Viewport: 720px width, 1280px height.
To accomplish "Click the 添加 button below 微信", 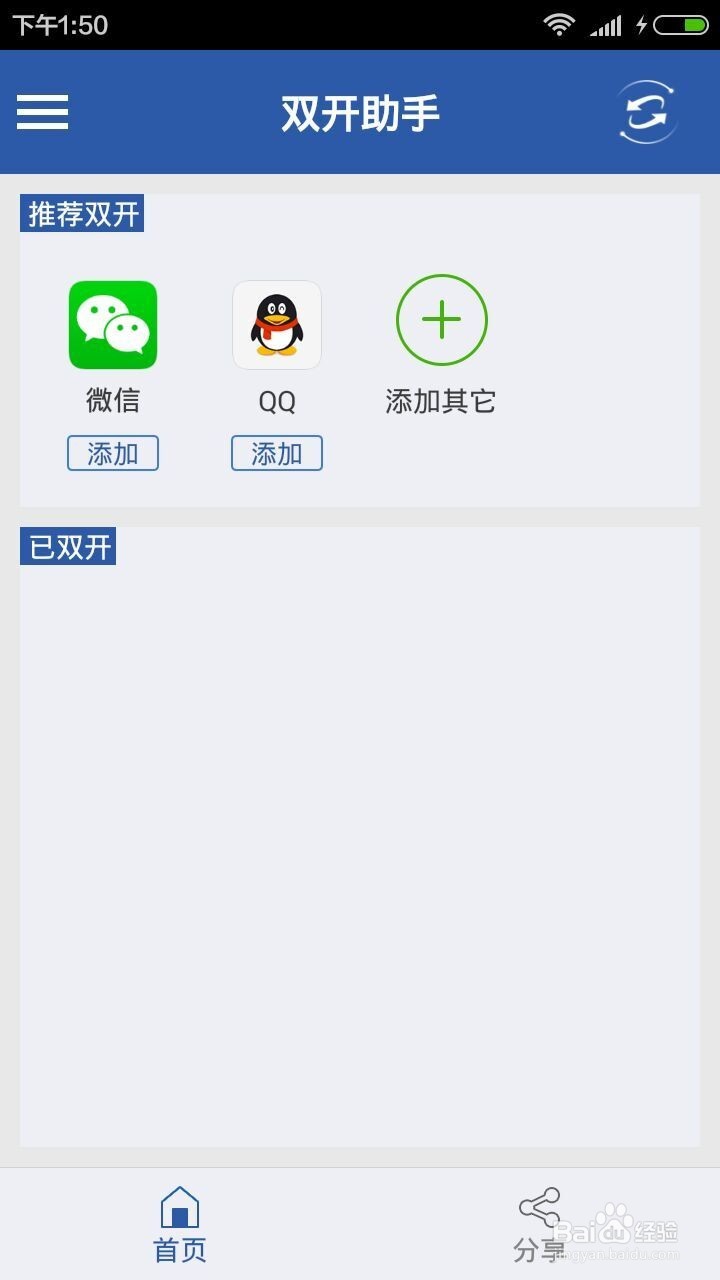I will click(112, 452).
